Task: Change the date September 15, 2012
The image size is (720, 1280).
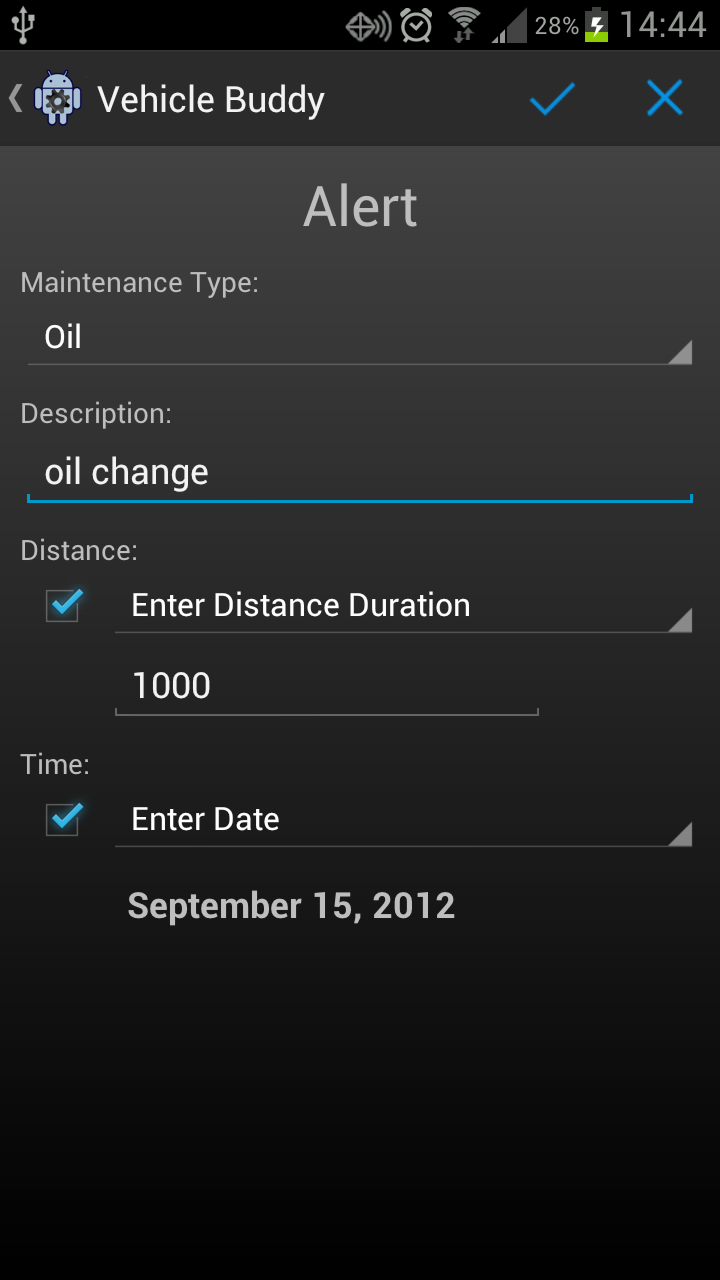Action: click(x=291, y=906)
